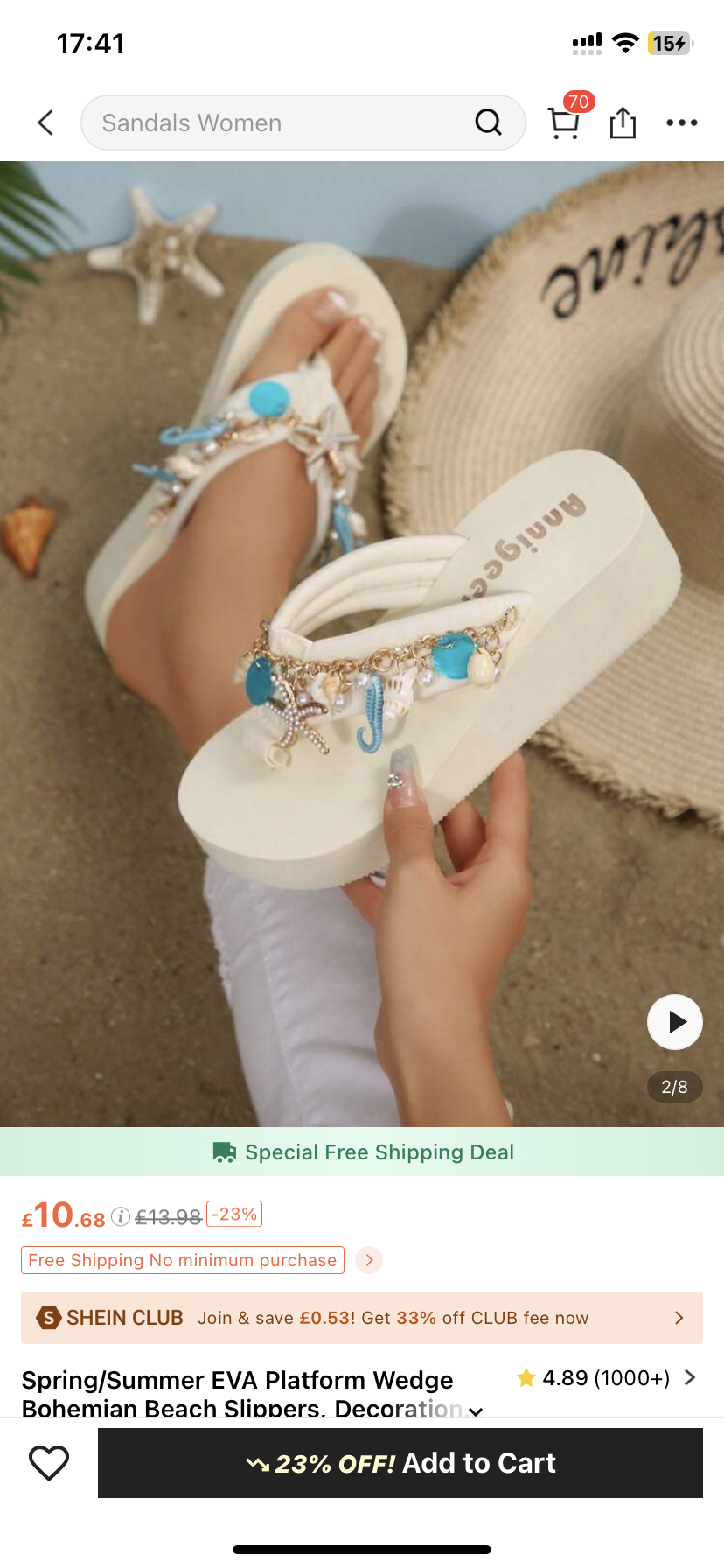Add to Cart with 23% off
Viewport: 724px width, 1568px height.
(x=400, y=1462)
